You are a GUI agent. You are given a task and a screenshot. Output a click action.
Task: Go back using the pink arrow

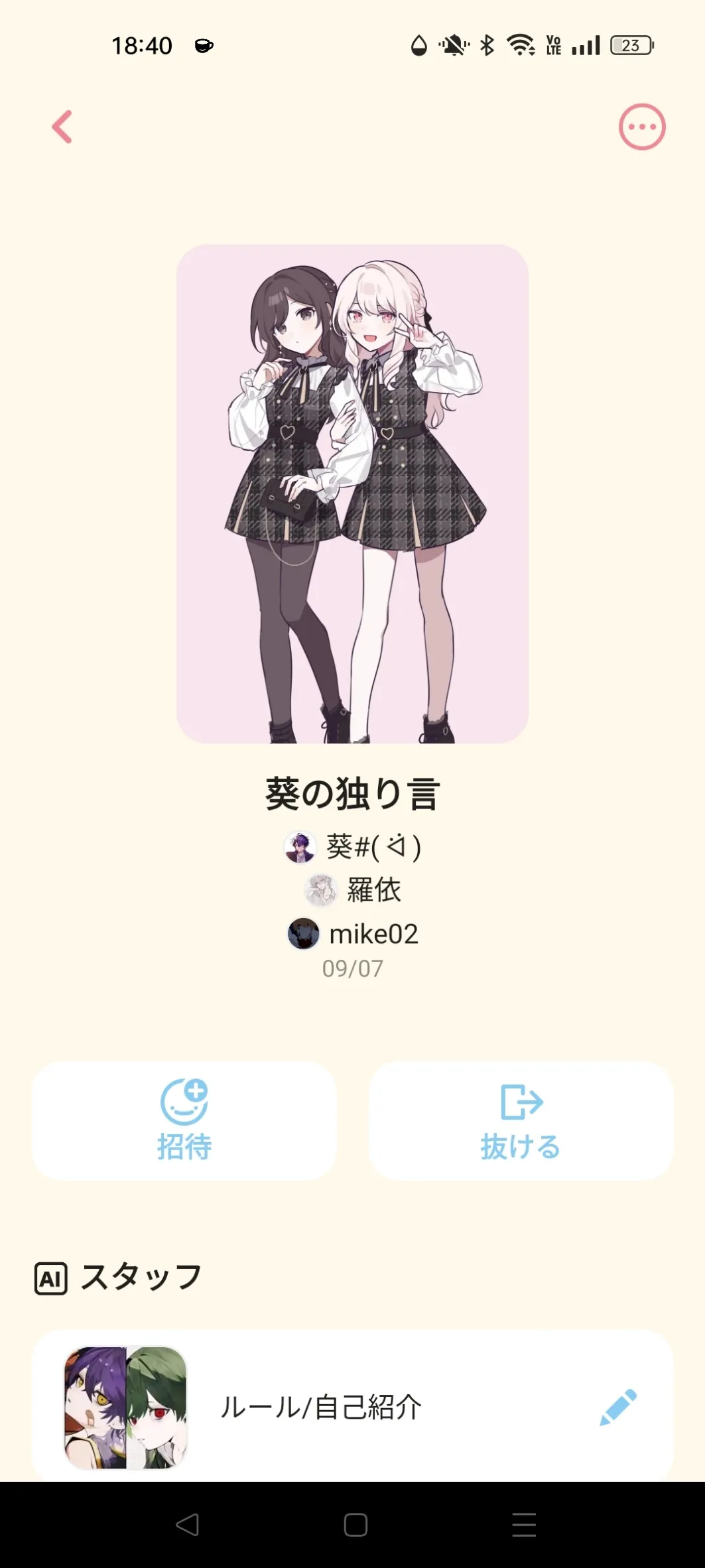coord(62,127)
